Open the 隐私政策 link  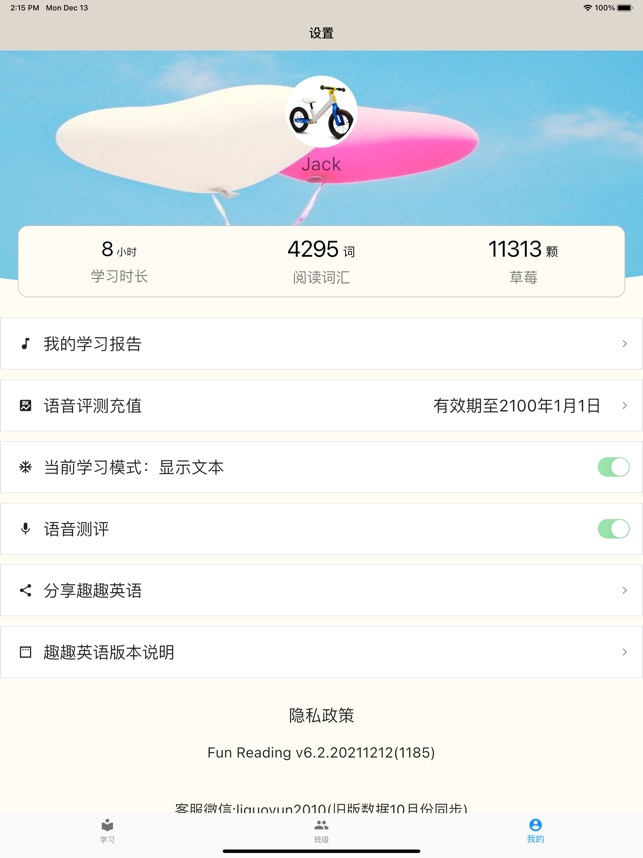coord(321,715)
